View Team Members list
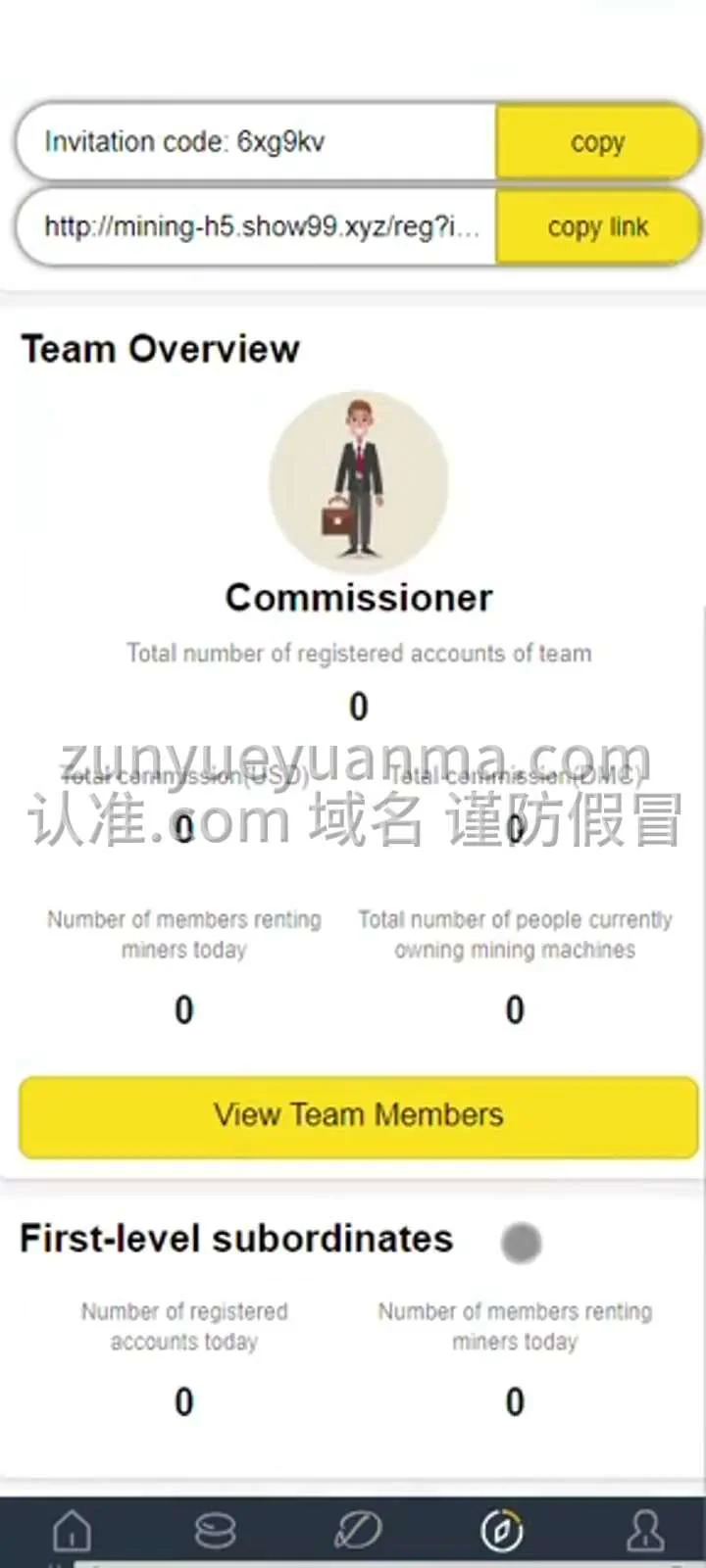Screen dimensions: 706x1568 pyautogui.click(x=358, y=1115)
